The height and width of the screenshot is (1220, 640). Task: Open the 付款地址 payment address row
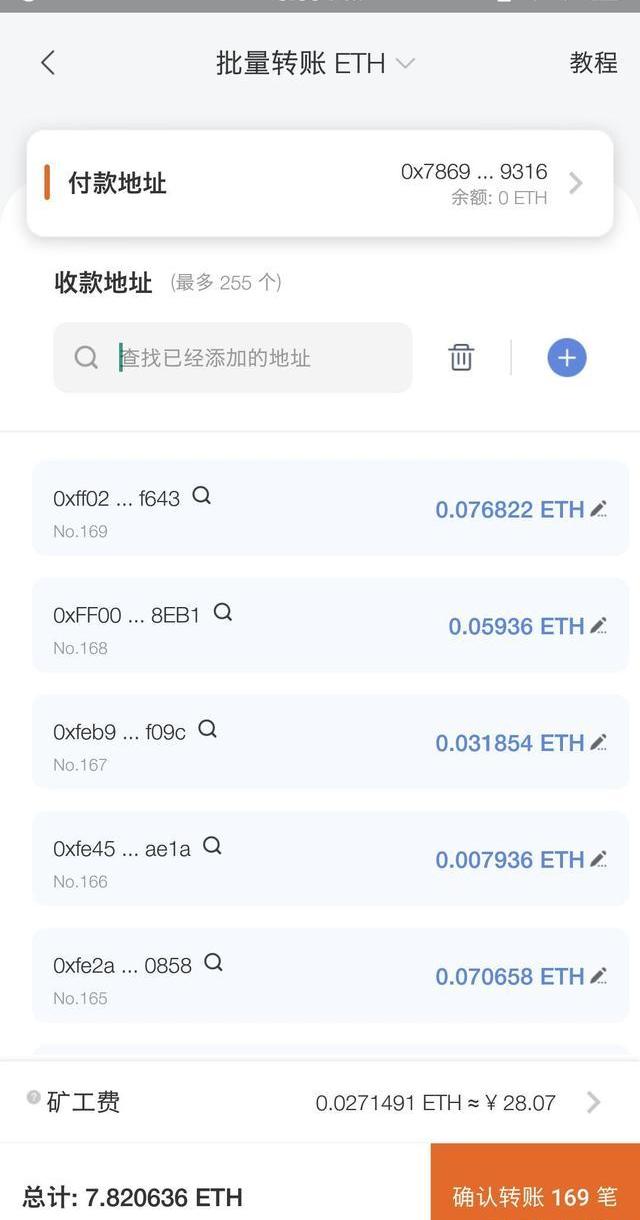click(x=320, y=183)
